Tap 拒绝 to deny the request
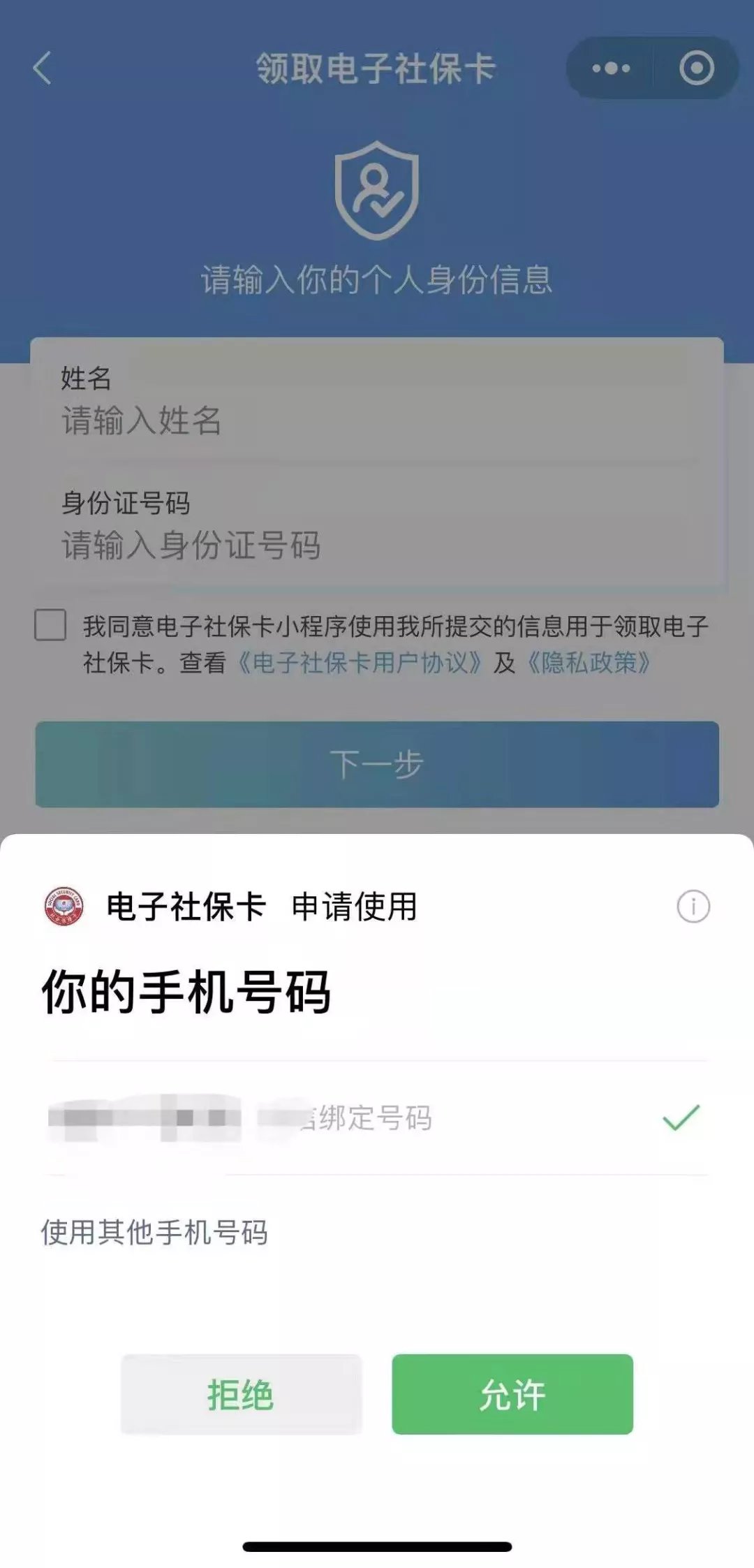The height and width of the screenshot is (1568, 754). pyautogui.click(x=241, y=1394)
